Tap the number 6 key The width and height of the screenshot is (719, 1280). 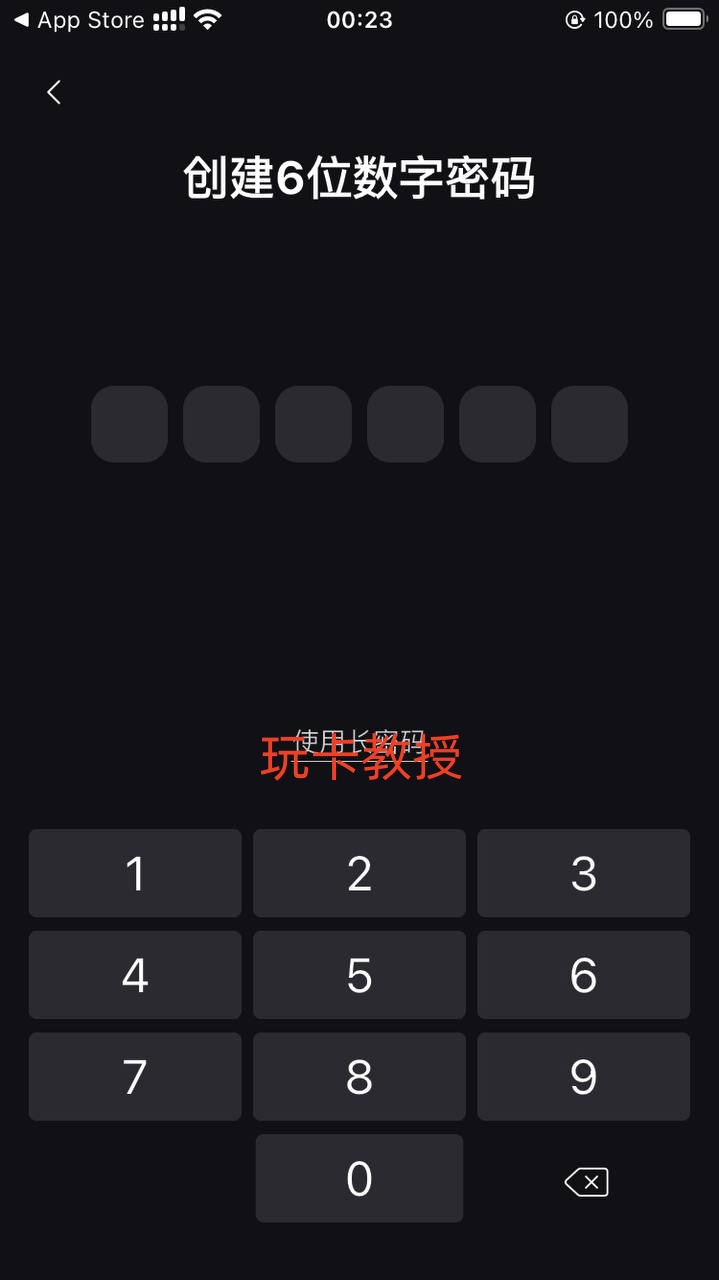point(583,975)
